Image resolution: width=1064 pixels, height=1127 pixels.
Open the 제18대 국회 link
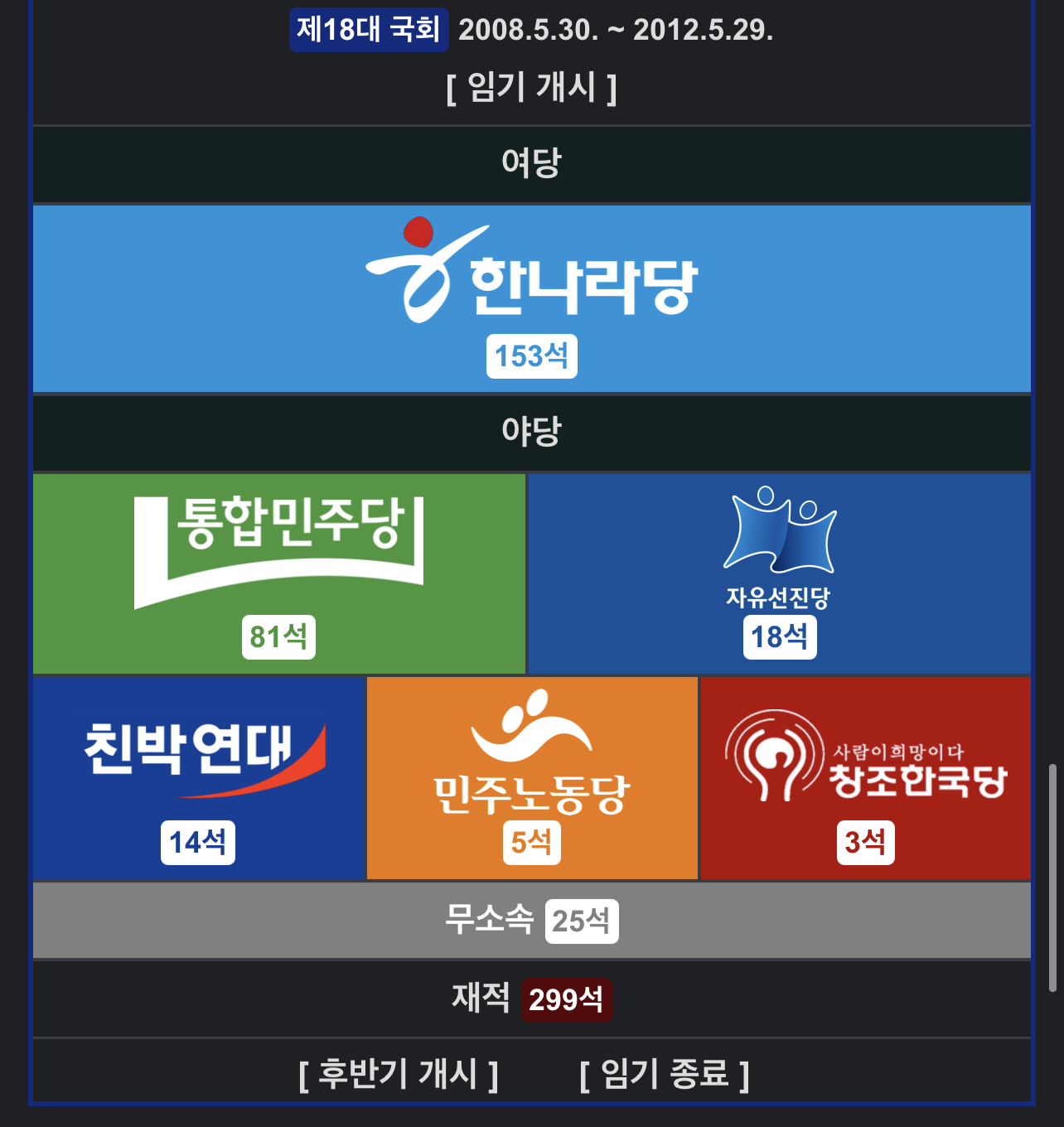pyautogui.click(x=369, y=30)
